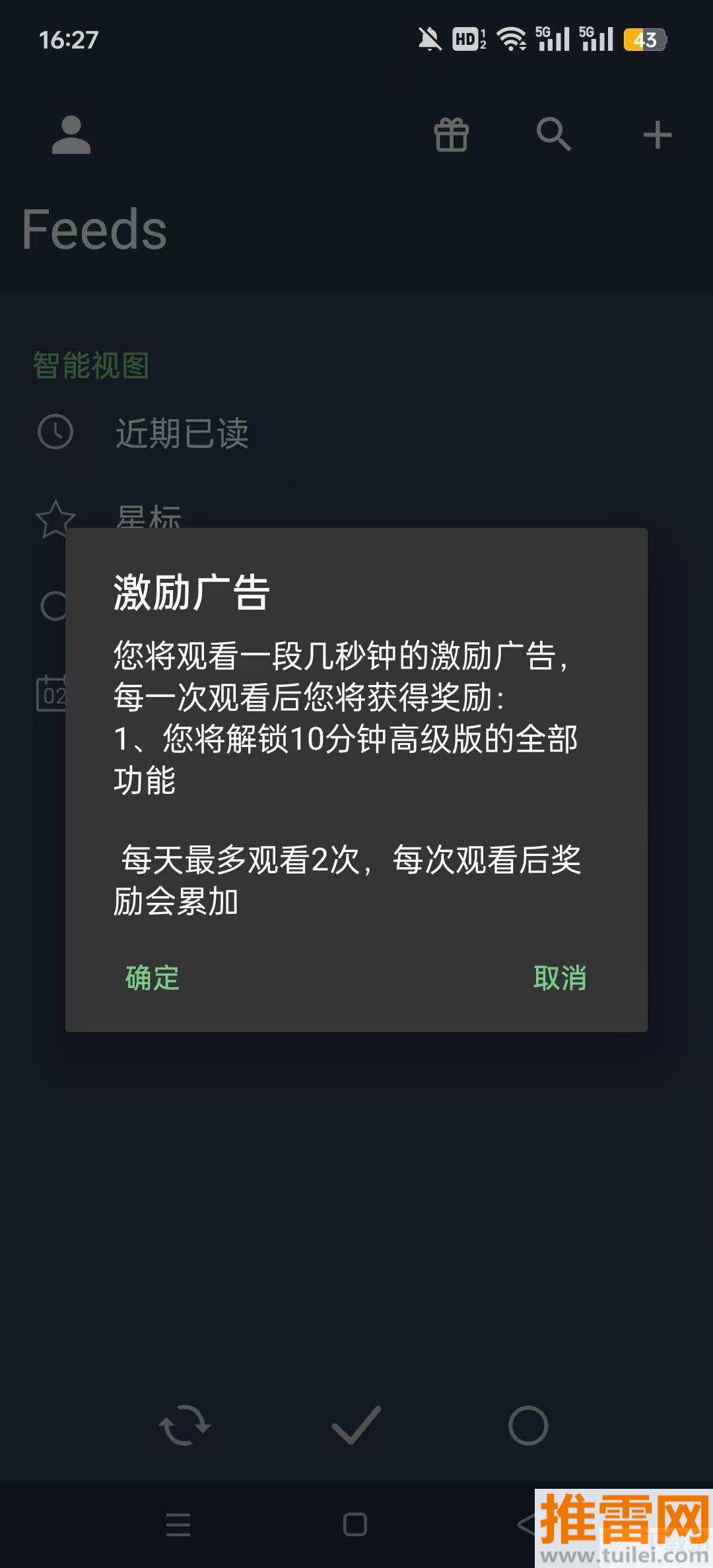This screenshot has width=713, height=1568.
Task: Open the search magnifier
Action: click(553, 135)
